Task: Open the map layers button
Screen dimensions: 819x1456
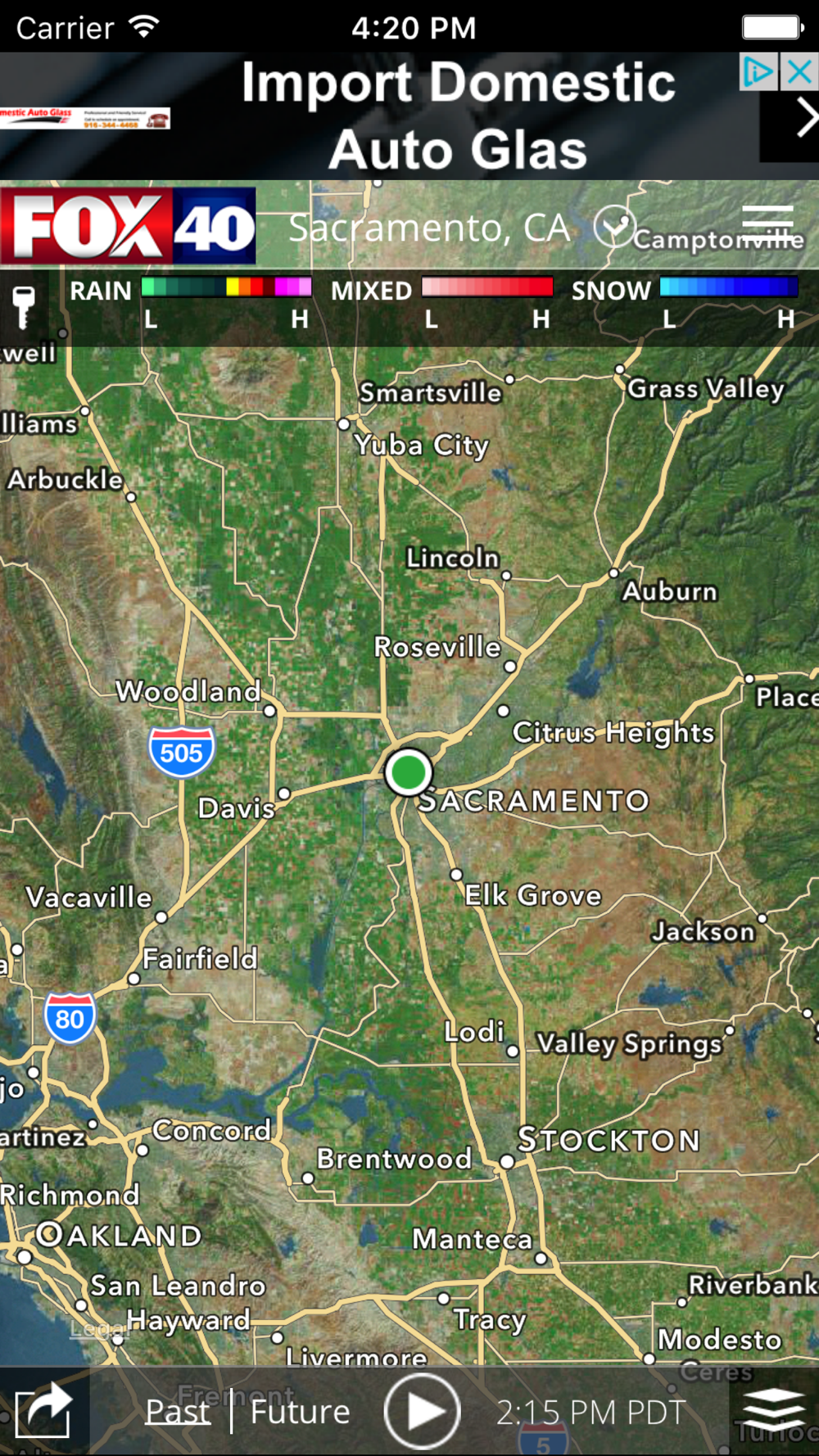Action: tap(772, 1410)
